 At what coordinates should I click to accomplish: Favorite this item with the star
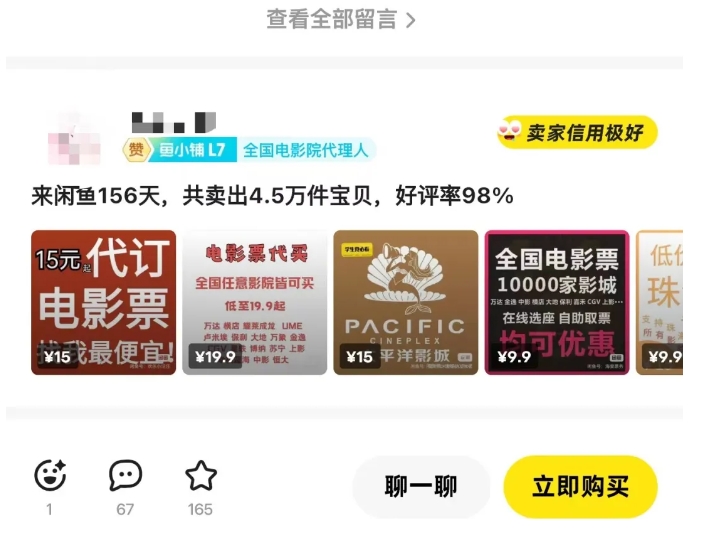(x=200, y=476)
